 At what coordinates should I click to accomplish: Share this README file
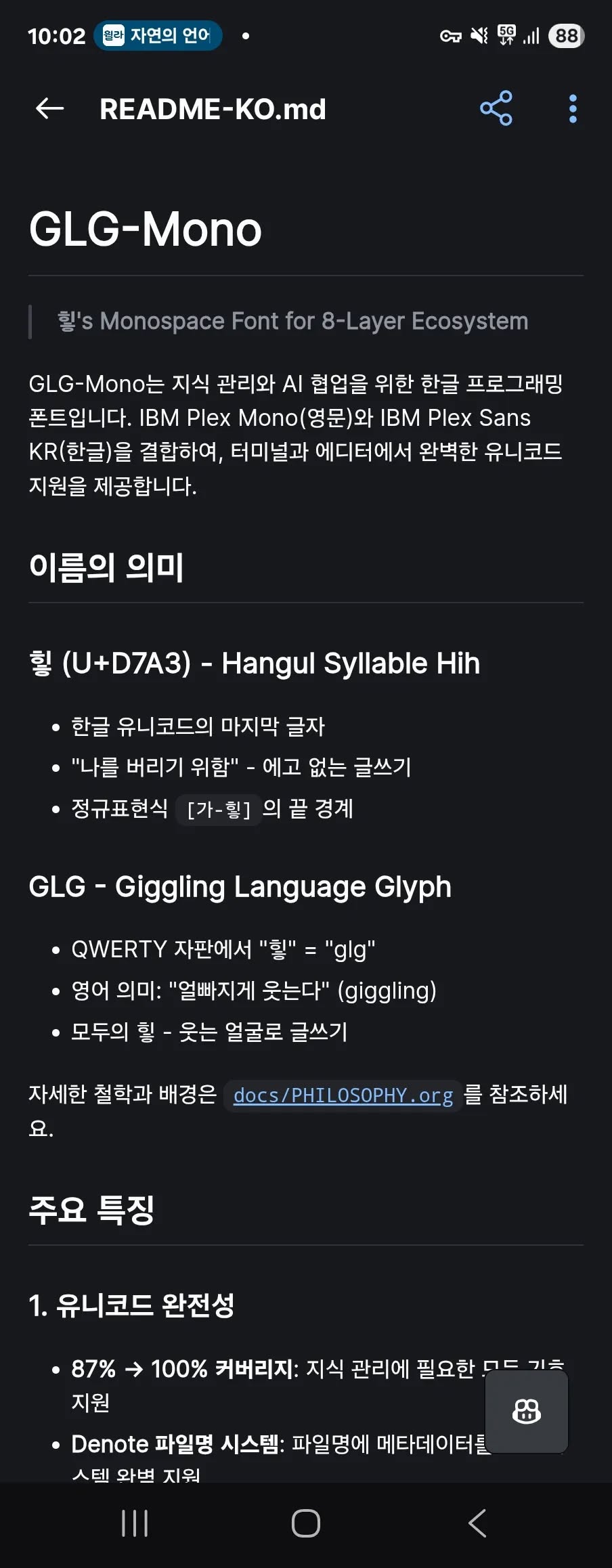[x=496, y=108]
